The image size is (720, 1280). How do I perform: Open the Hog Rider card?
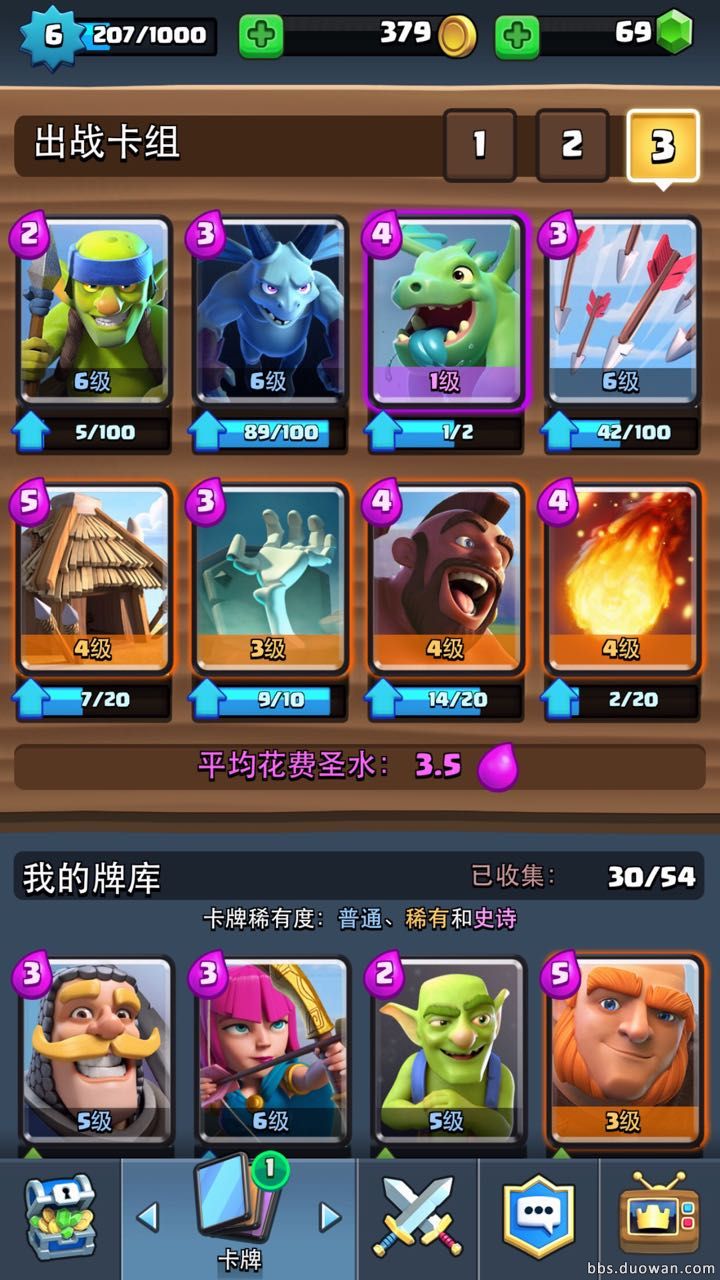pyautogui.click(x=445, y=578)
